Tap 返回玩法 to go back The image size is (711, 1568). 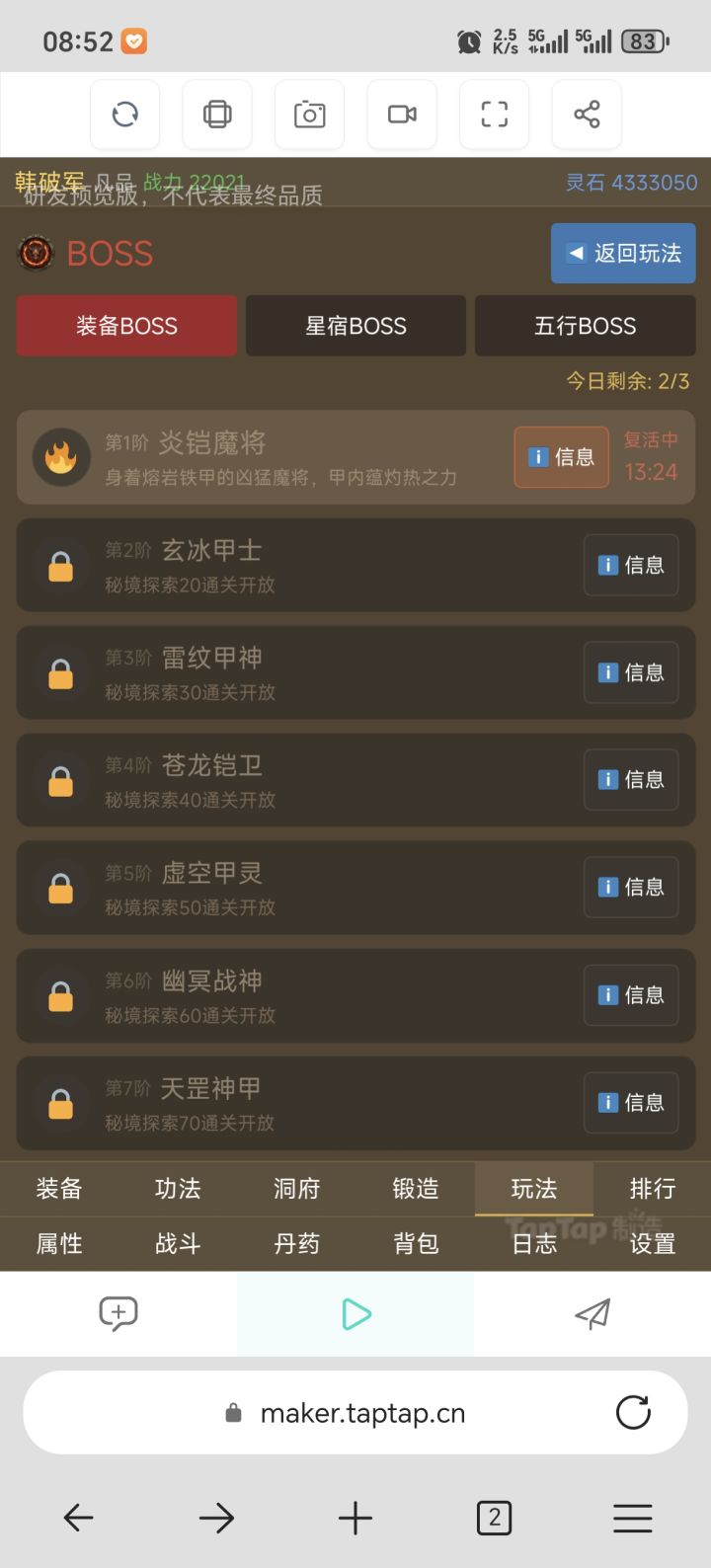623,254
